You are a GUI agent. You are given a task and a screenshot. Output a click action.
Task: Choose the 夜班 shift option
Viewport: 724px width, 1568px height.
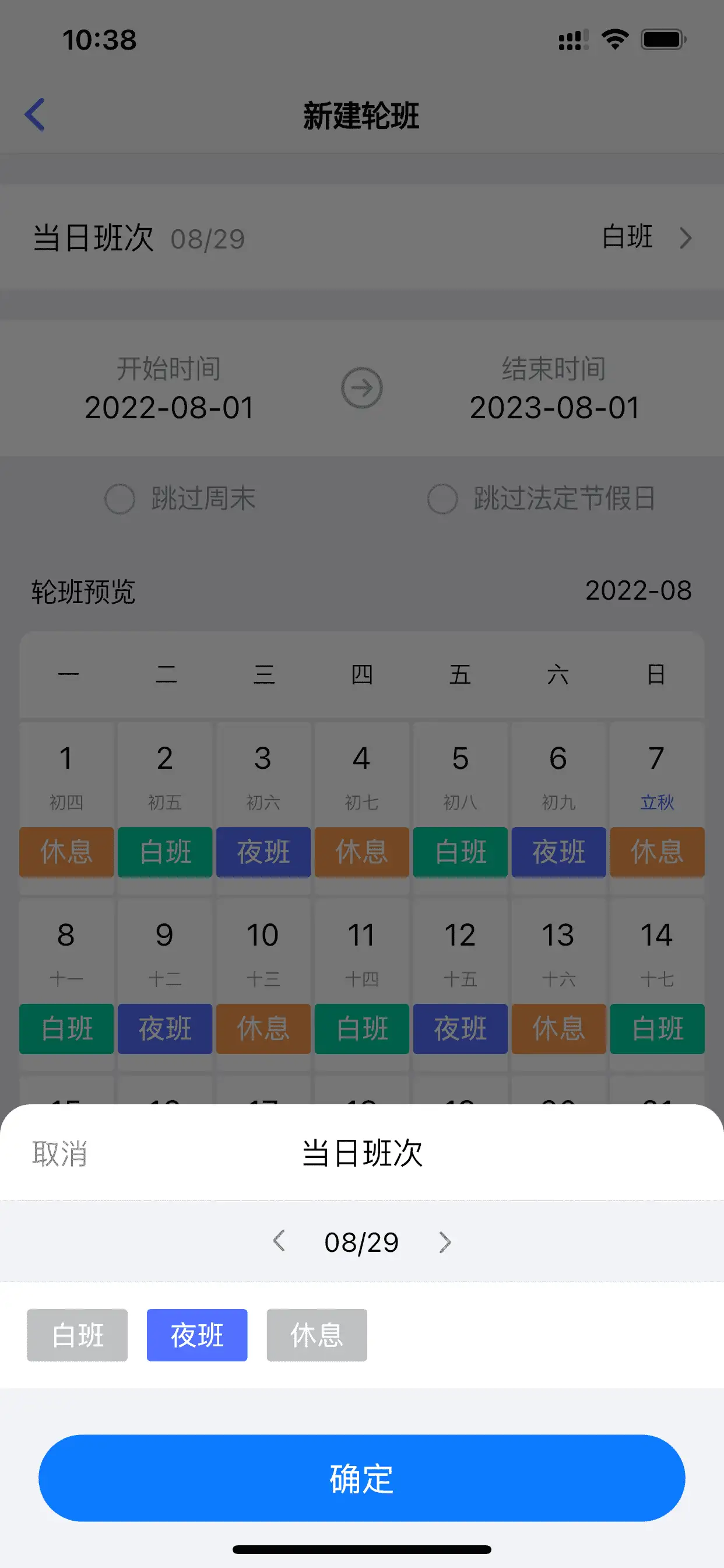pos(197,1335)
